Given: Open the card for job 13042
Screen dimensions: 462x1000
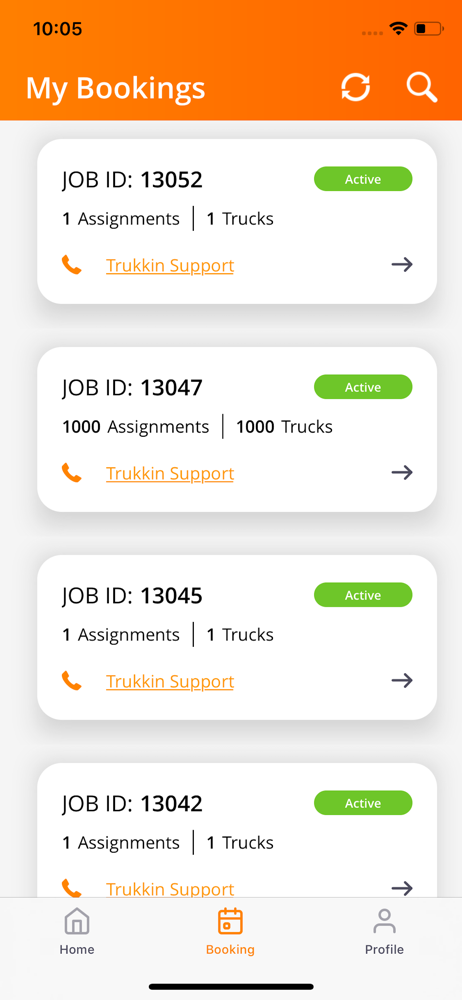Looking at the screenshot, I should point(237,830).
